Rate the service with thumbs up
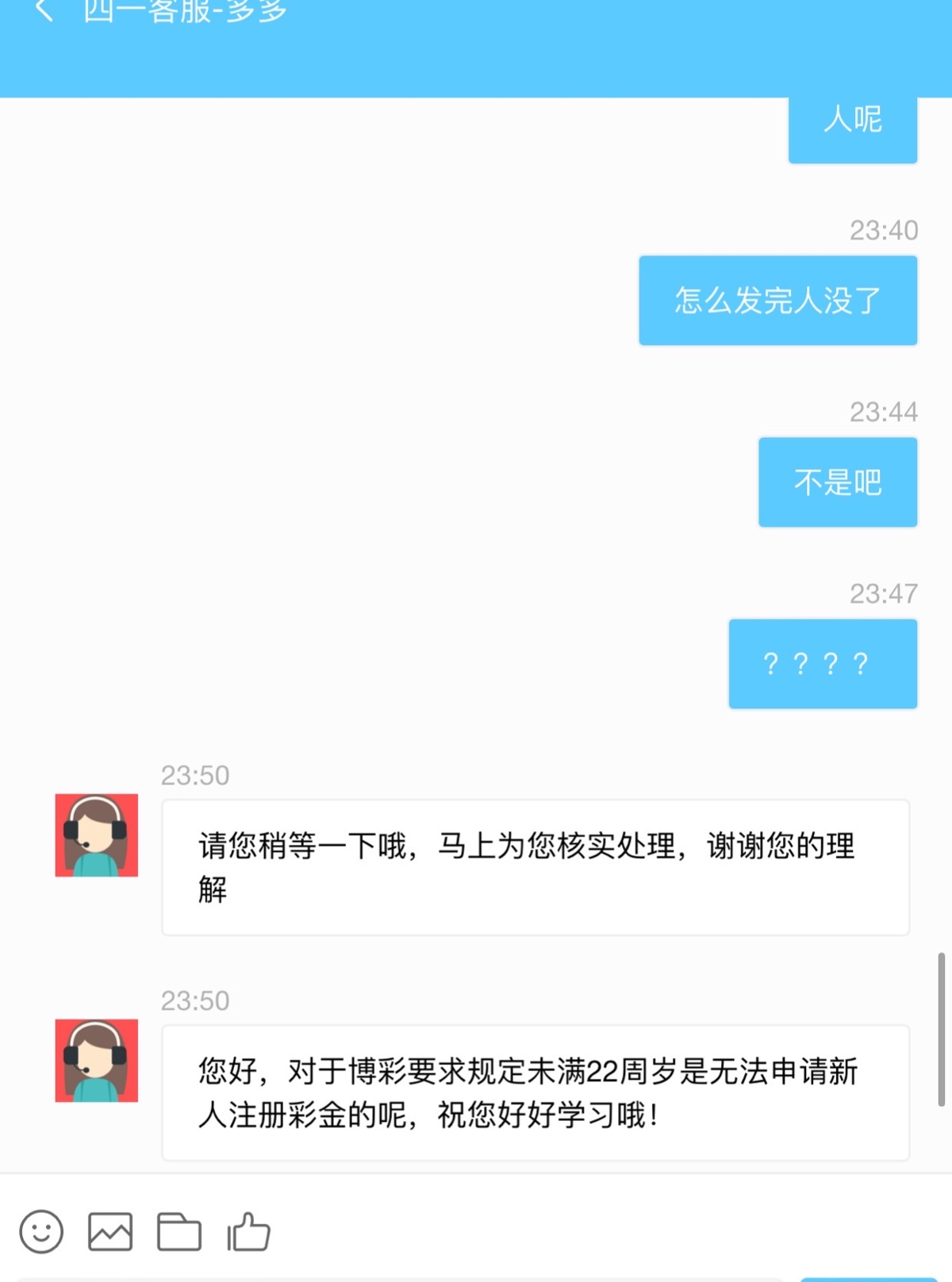952x1282 pixels. (x=249, y=1232)
